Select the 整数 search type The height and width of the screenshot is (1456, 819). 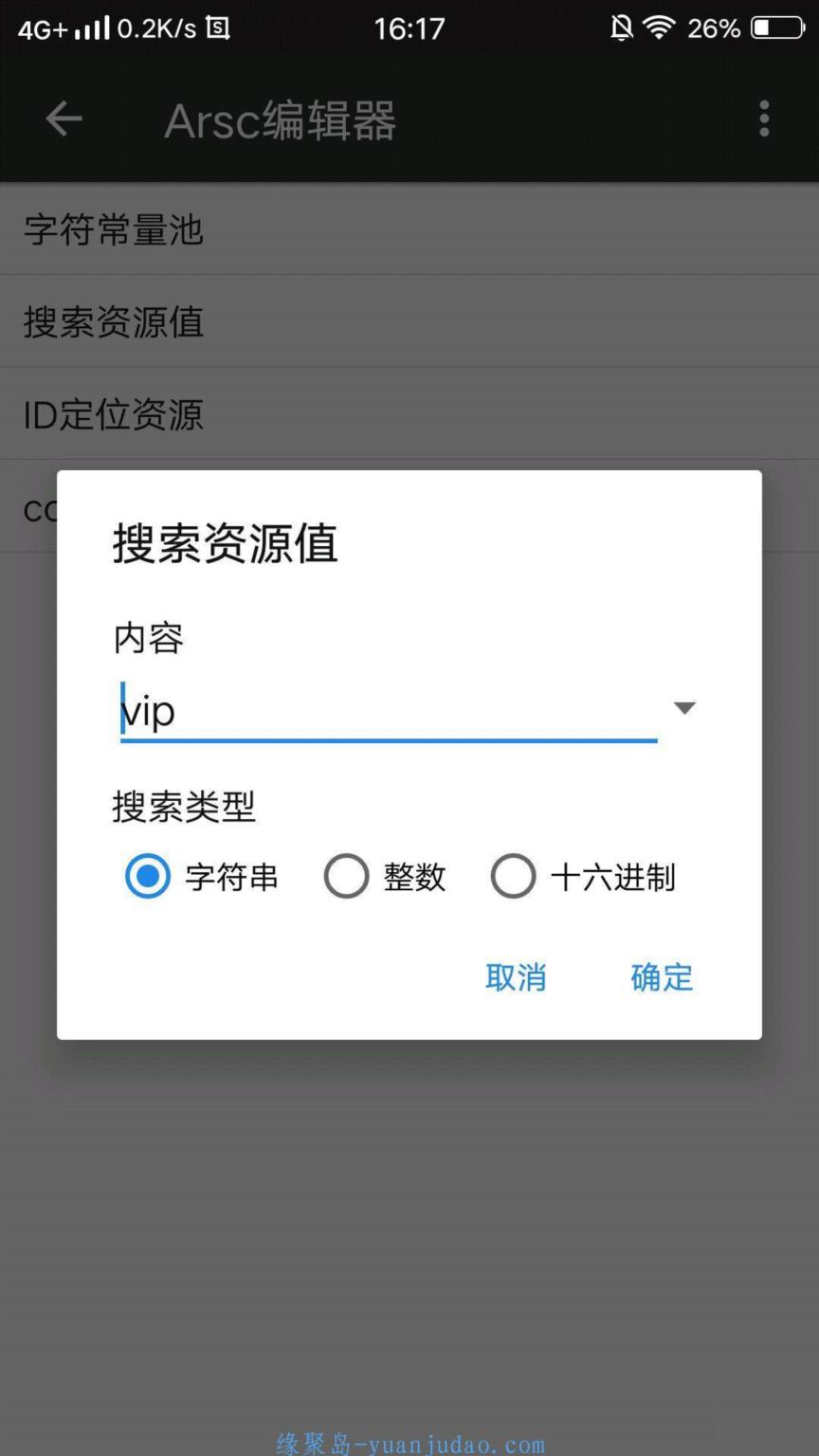tap(385, 877)
